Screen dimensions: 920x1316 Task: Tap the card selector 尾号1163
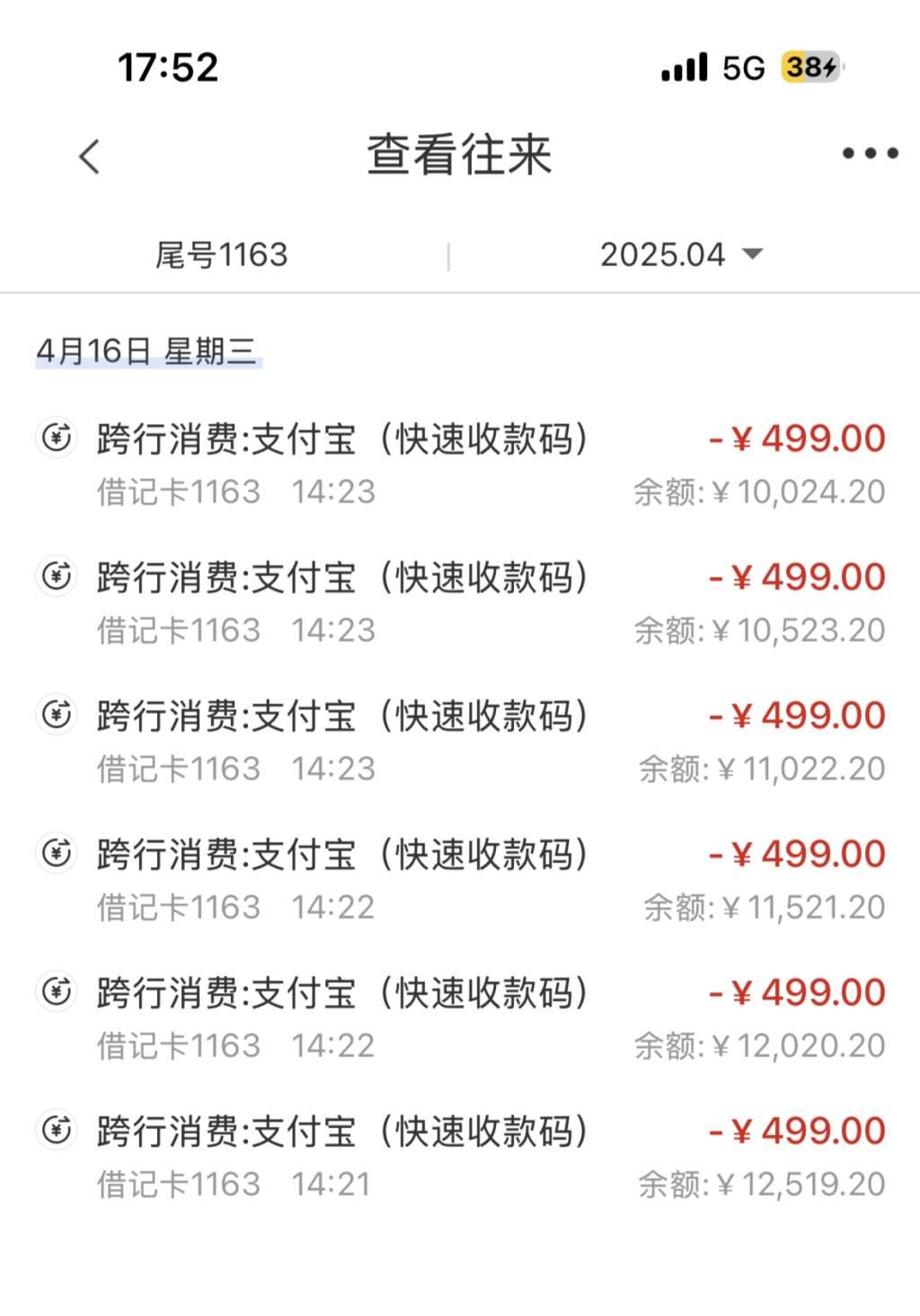tap(222, 255)
